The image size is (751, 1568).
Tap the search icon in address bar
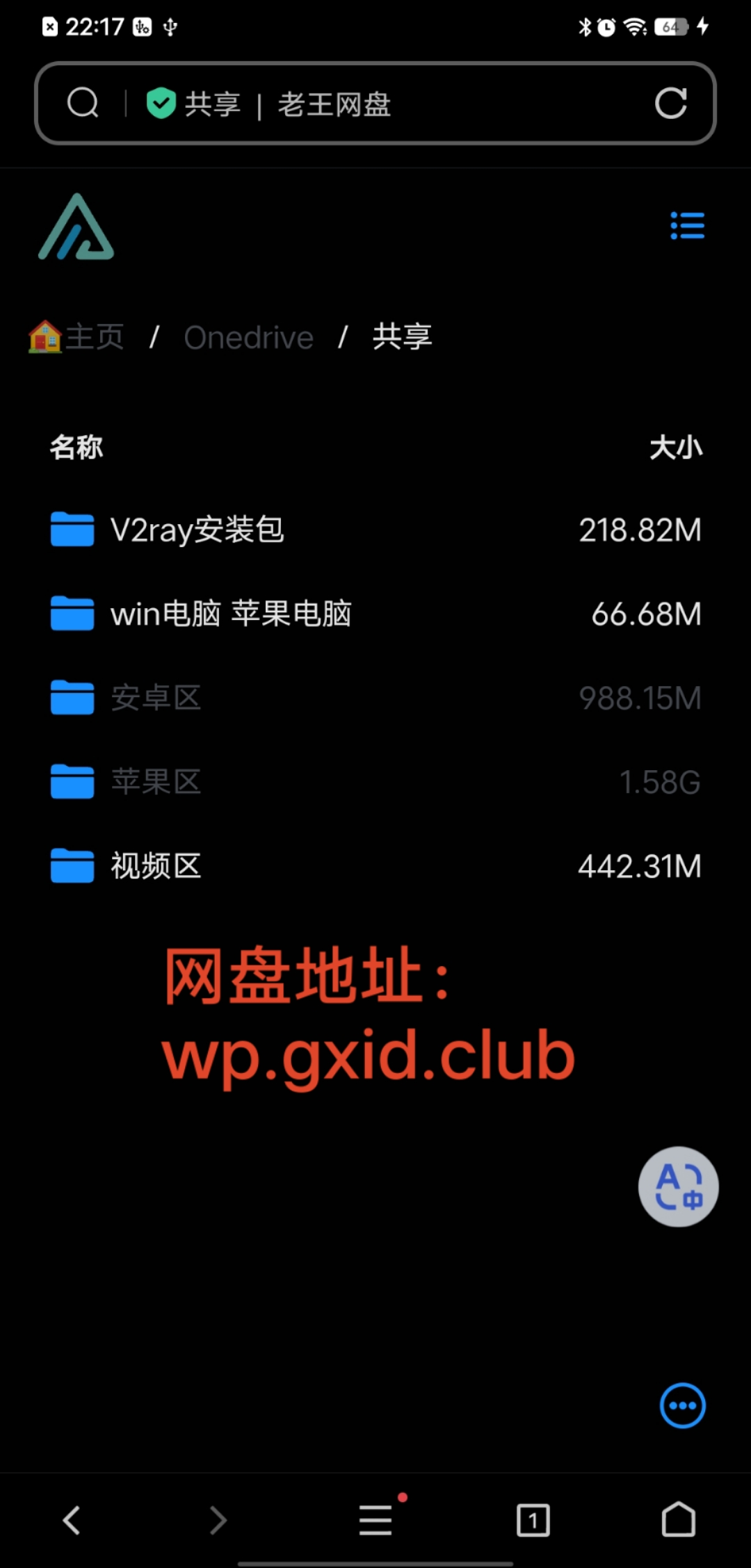pyautogui.click(x=83, y=104)
